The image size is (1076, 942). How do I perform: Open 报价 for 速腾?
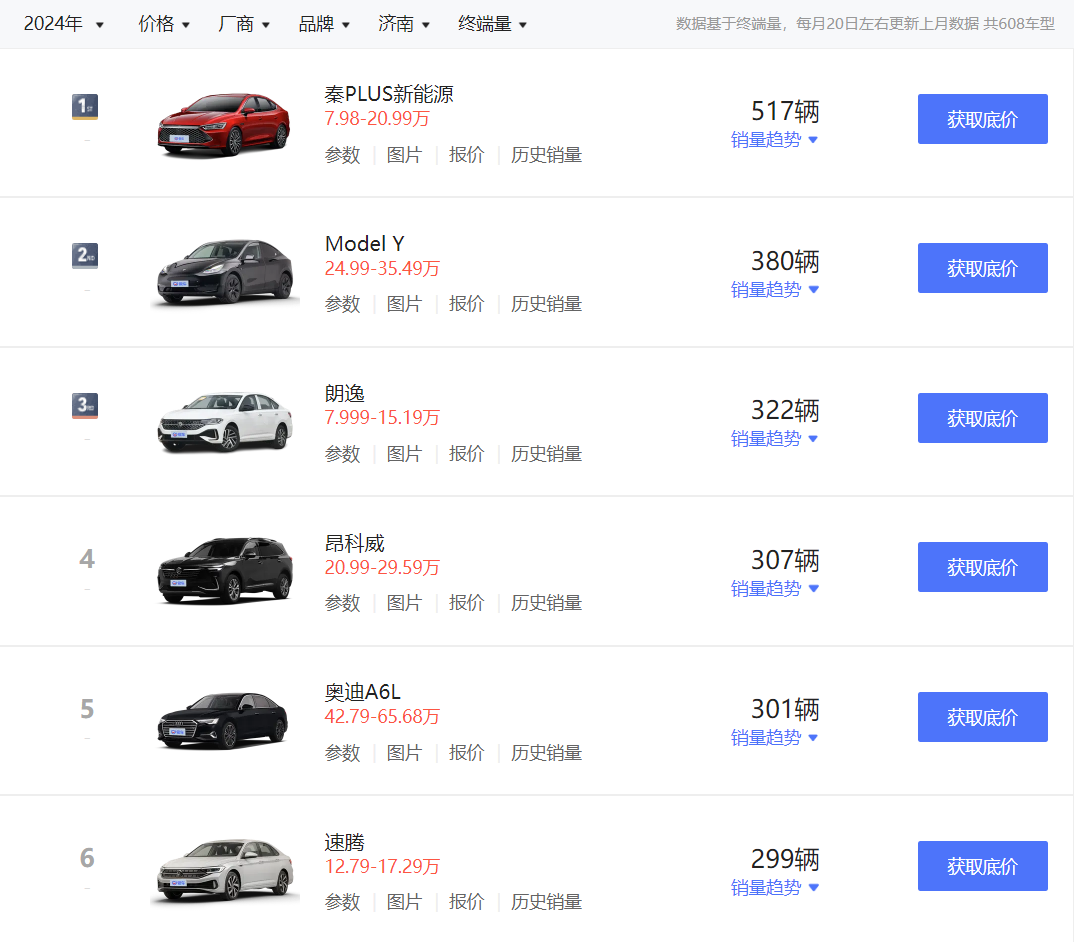466,901
